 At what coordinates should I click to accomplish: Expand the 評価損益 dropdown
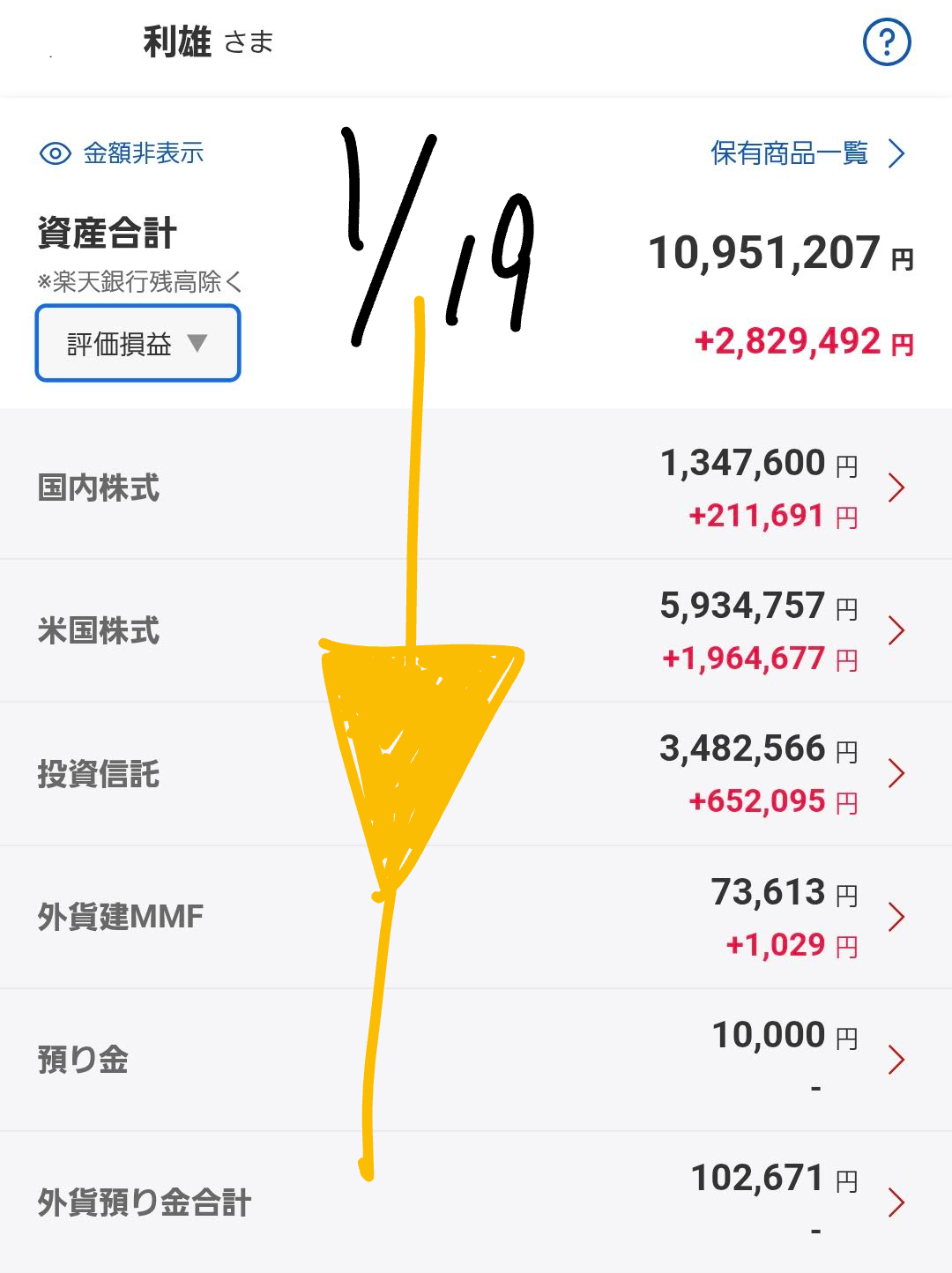click(138, 343)
